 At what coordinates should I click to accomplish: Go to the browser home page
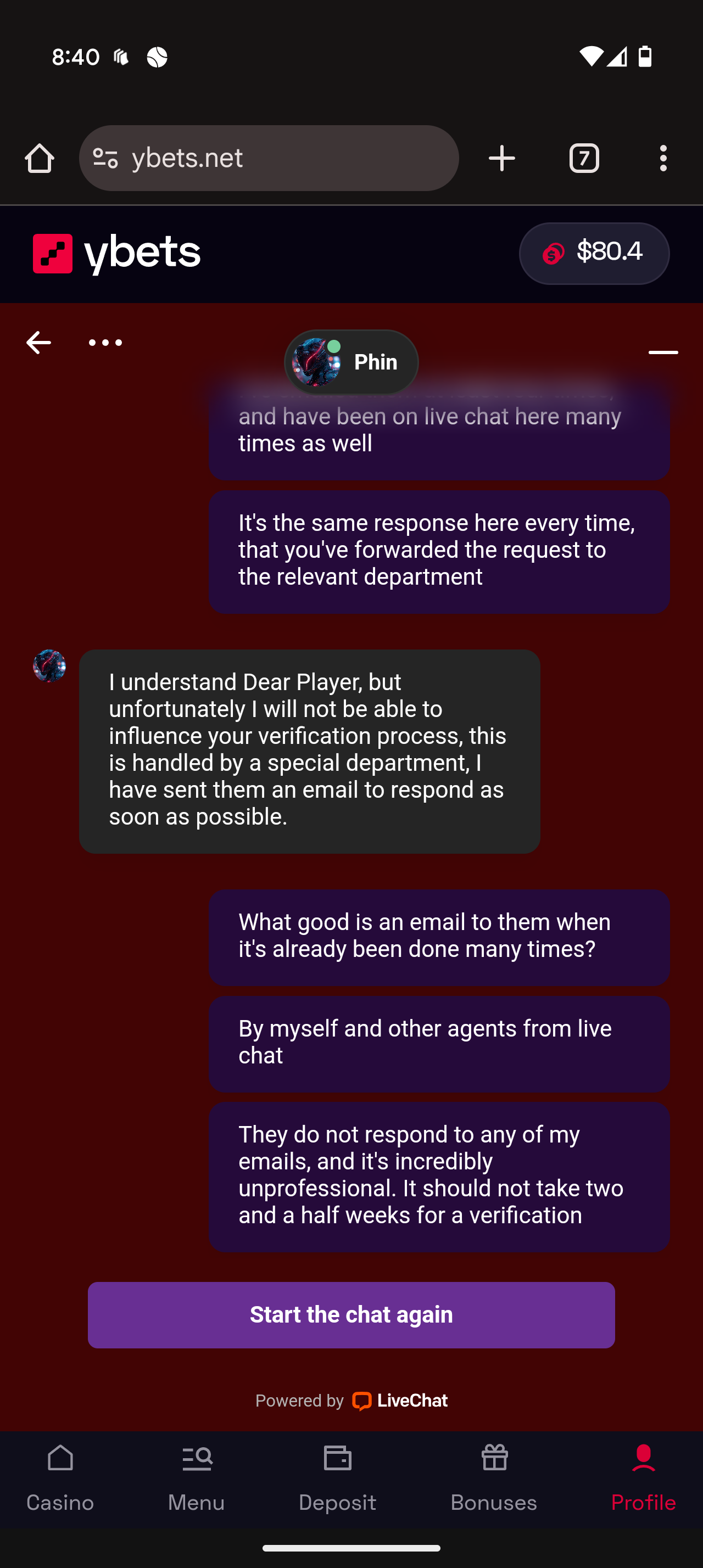click(40, 158)
